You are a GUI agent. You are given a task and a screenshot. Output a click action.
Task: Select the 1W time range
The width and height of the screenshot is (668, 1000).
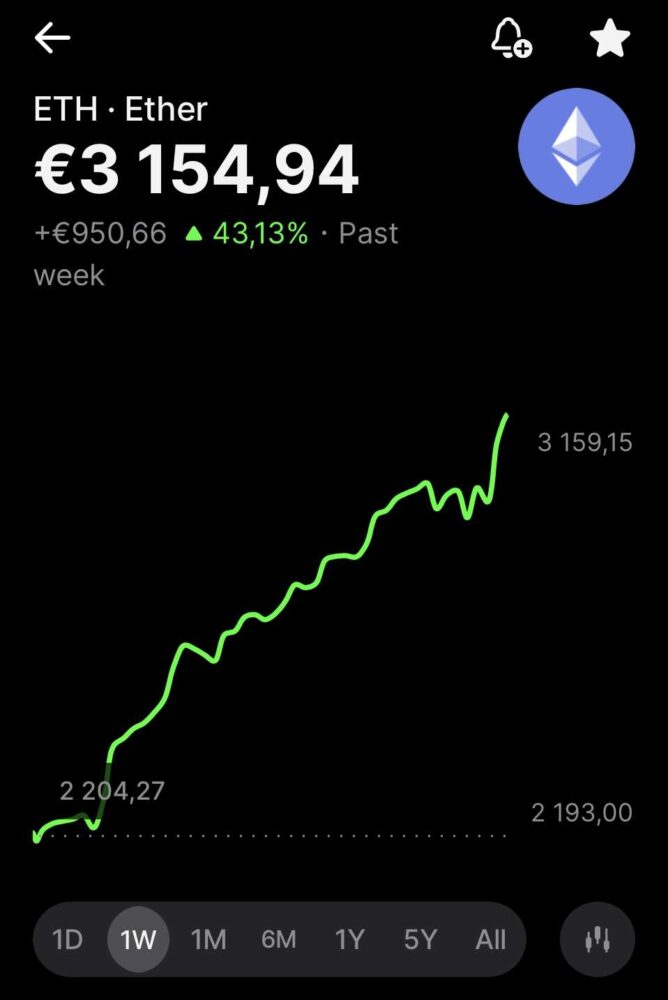pyautogui.click(x=138, y=940)
